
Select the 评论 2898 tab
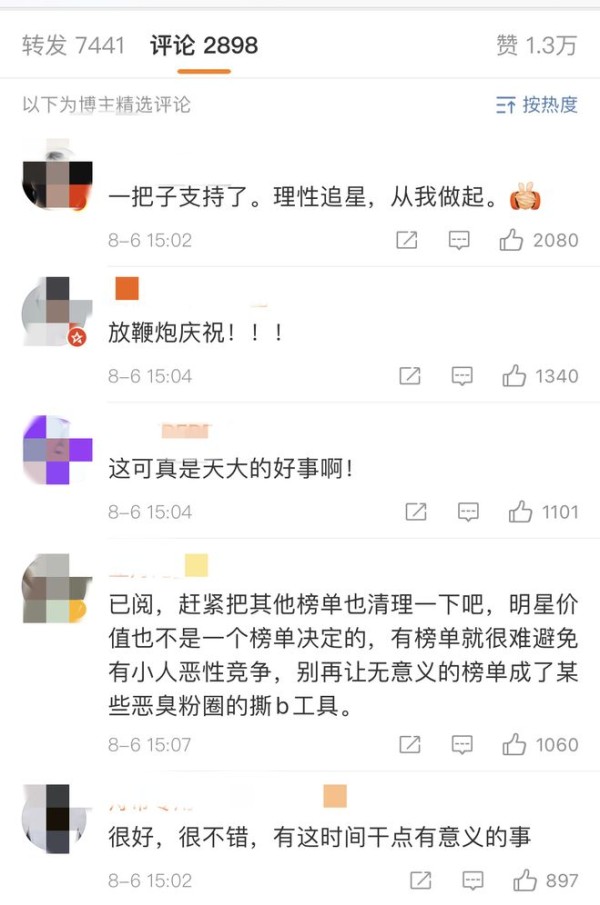203,45
